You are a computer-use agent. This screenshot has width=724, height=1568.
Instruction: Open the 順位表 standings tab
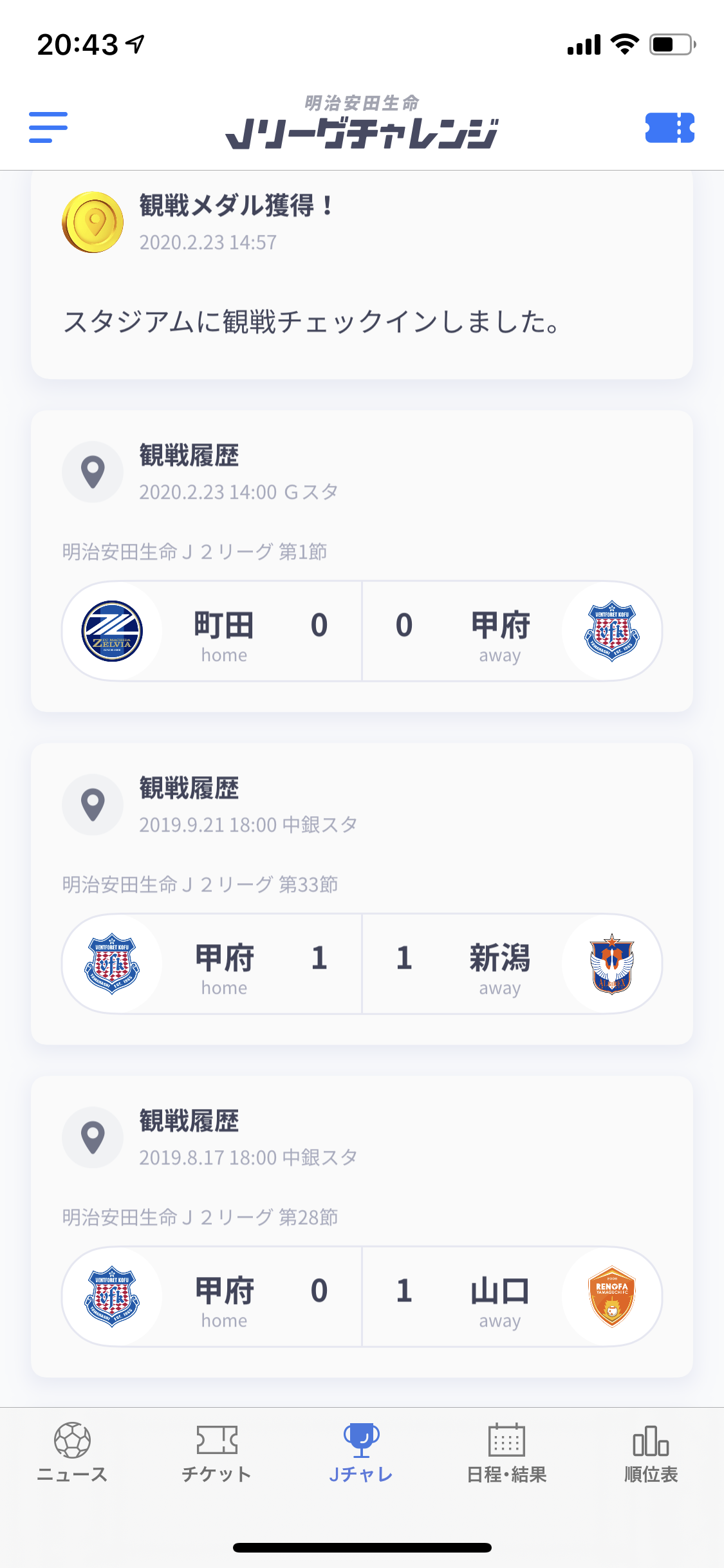pyautogui.click(x=651, y=1453)
